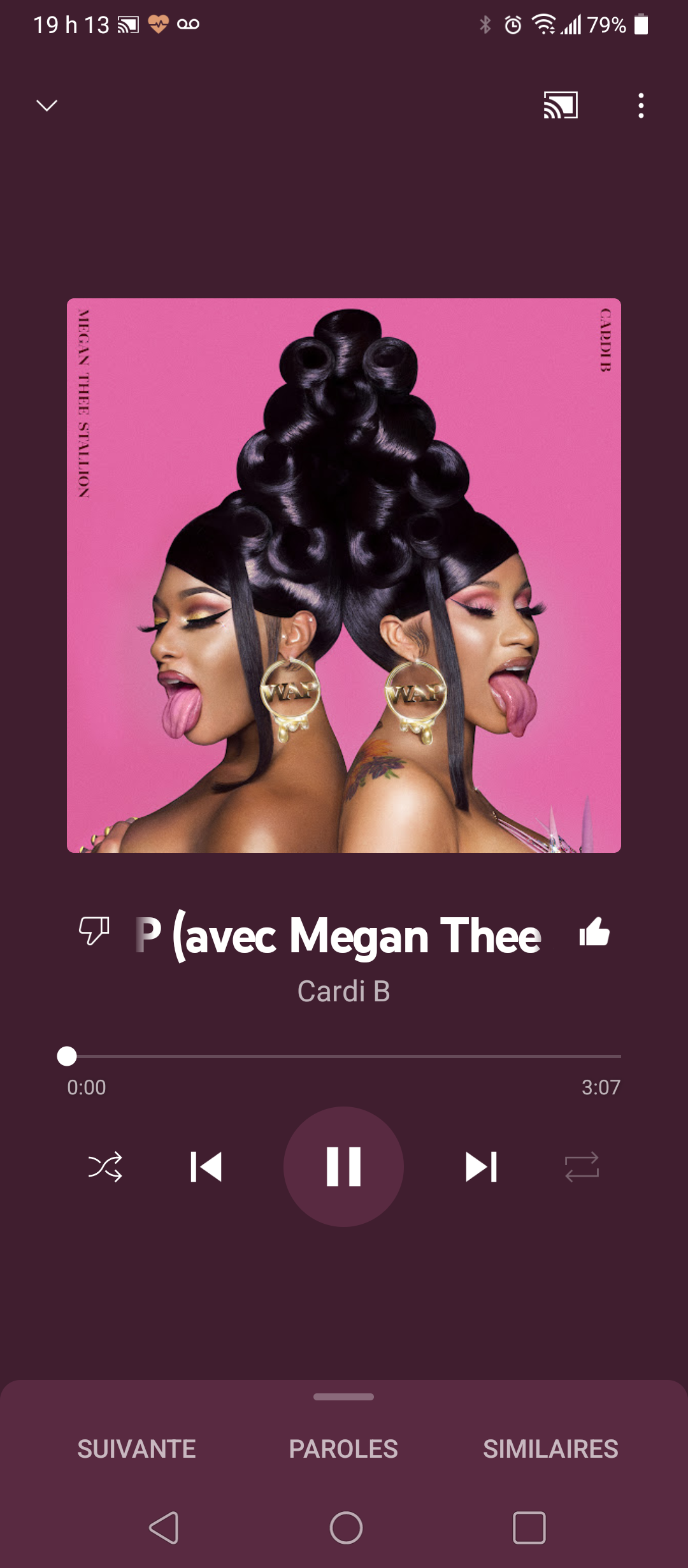Dislike this Cardi B song
688x1568 pixels.
tap(94, 931)
